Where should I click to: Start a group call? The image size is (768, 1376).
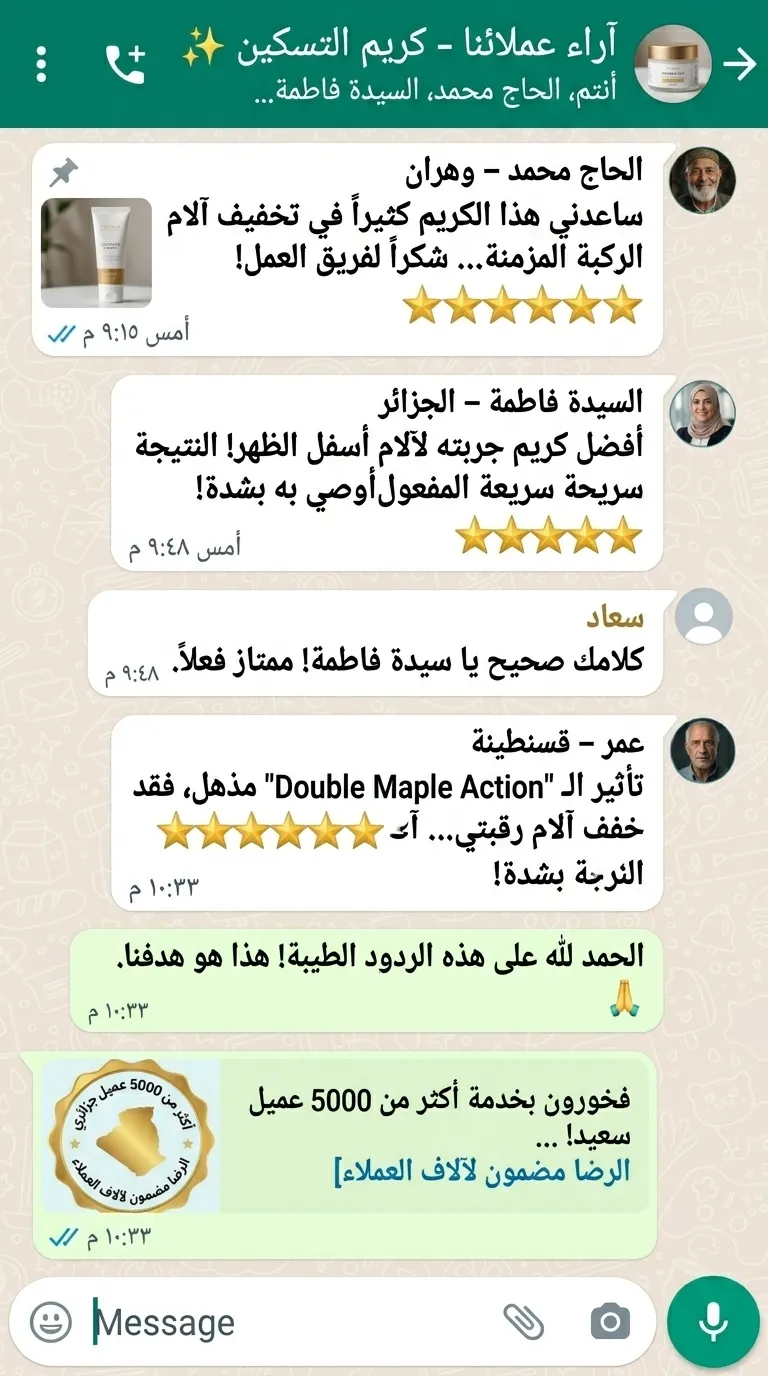tap(125, 64)
